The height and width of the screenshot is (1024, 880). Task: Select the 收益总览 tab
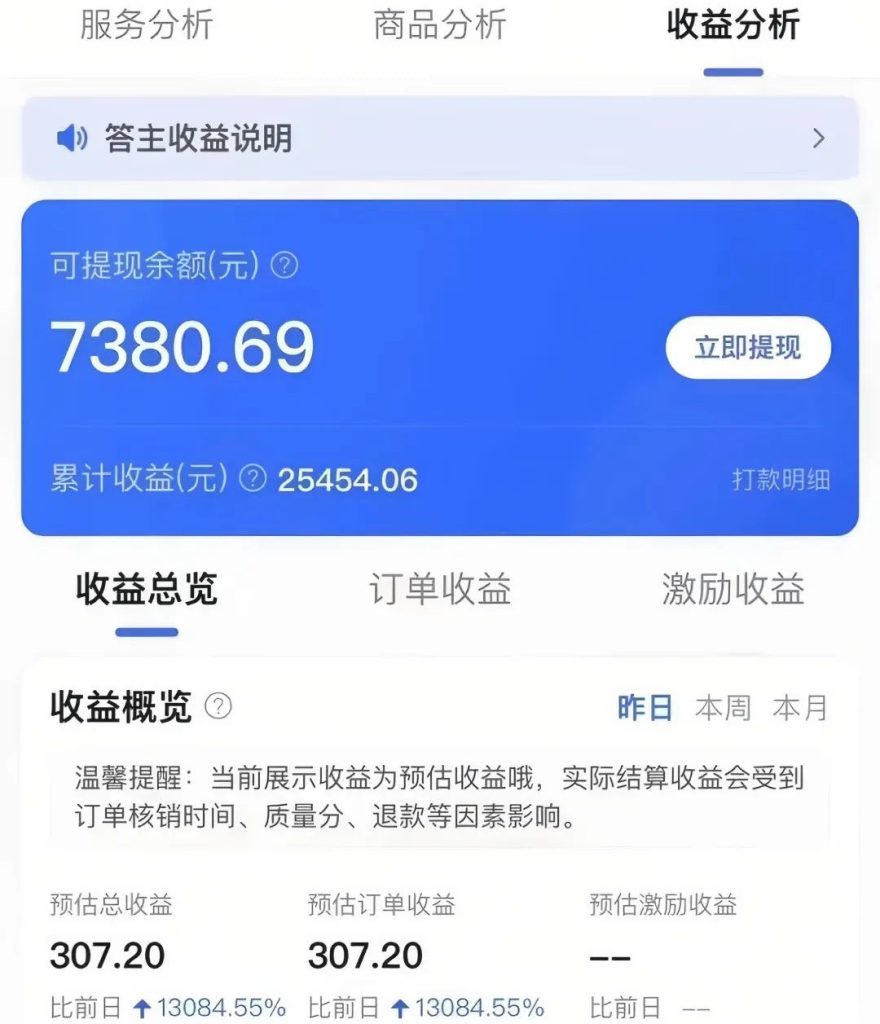tap(146, 589)
